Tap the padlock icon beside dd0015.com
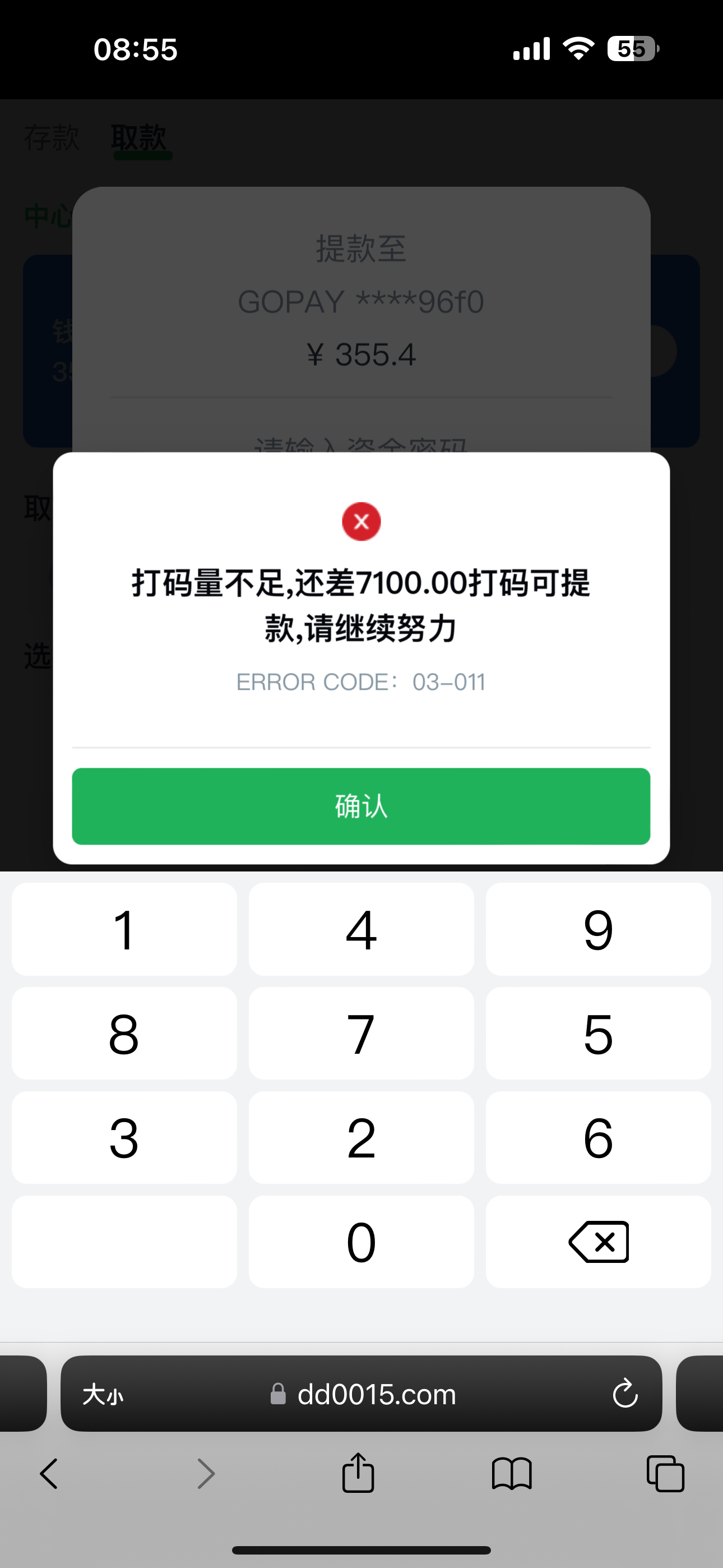 point(279,1395)
